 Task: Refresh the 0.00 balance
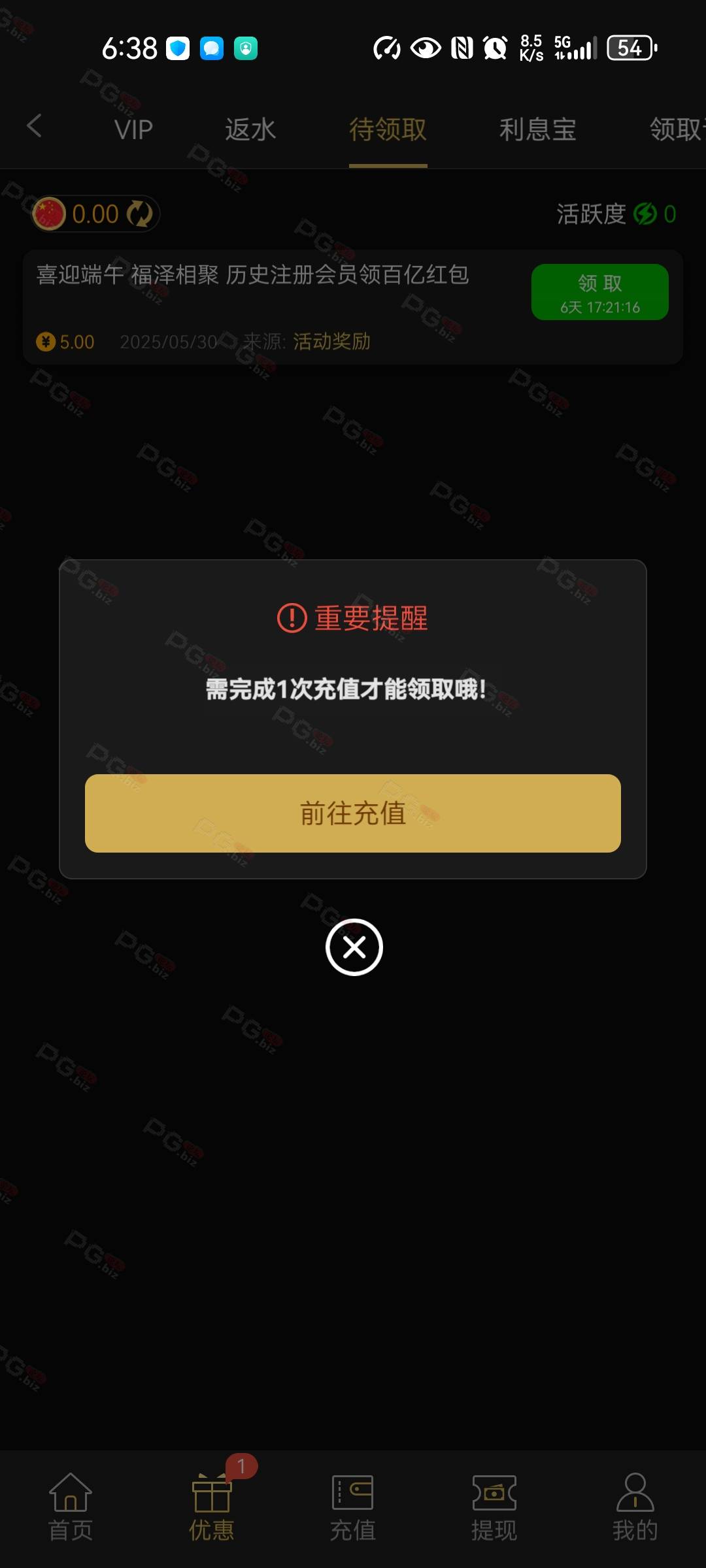(139, 214)
